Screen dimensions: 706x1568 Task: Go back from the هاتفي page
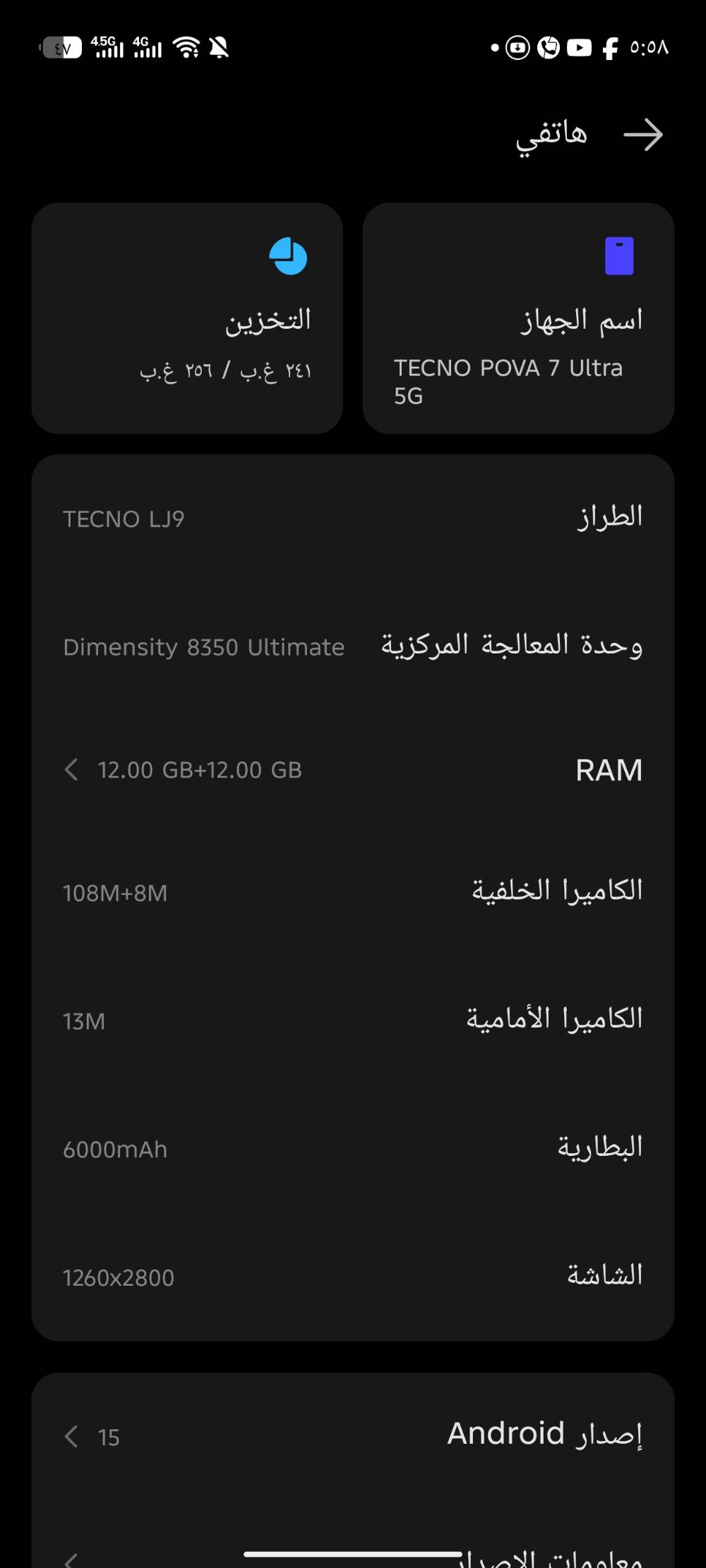643,135
